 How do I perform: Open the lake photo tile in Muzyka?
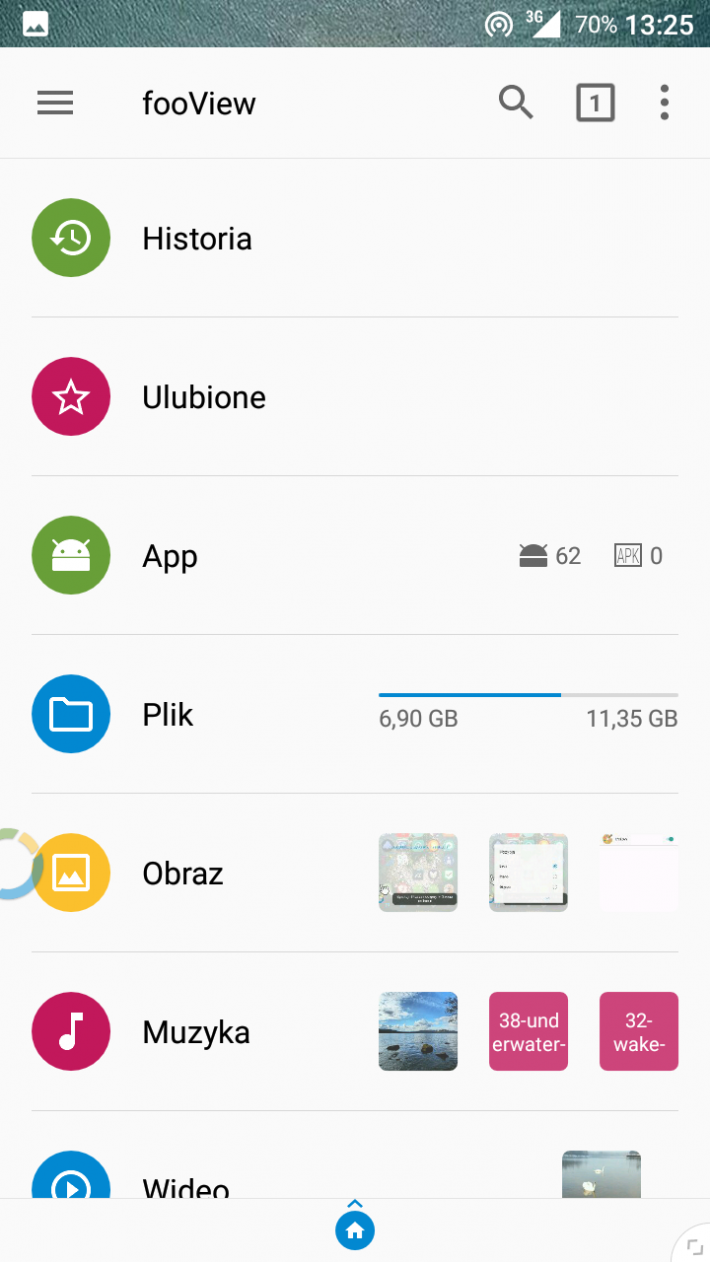click(x=418, y=1031)
